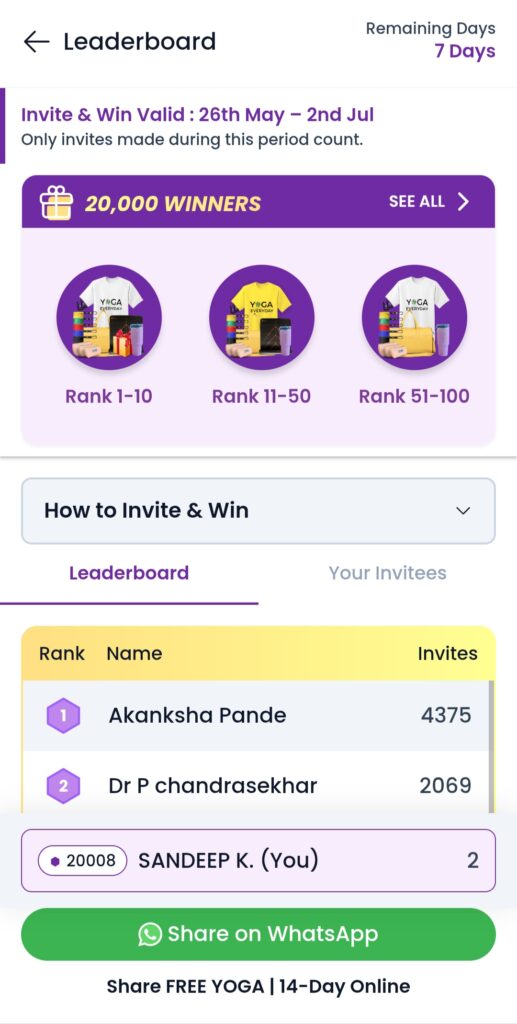
Task: View Rank 1-10 prize bundle
Action: 109,317
